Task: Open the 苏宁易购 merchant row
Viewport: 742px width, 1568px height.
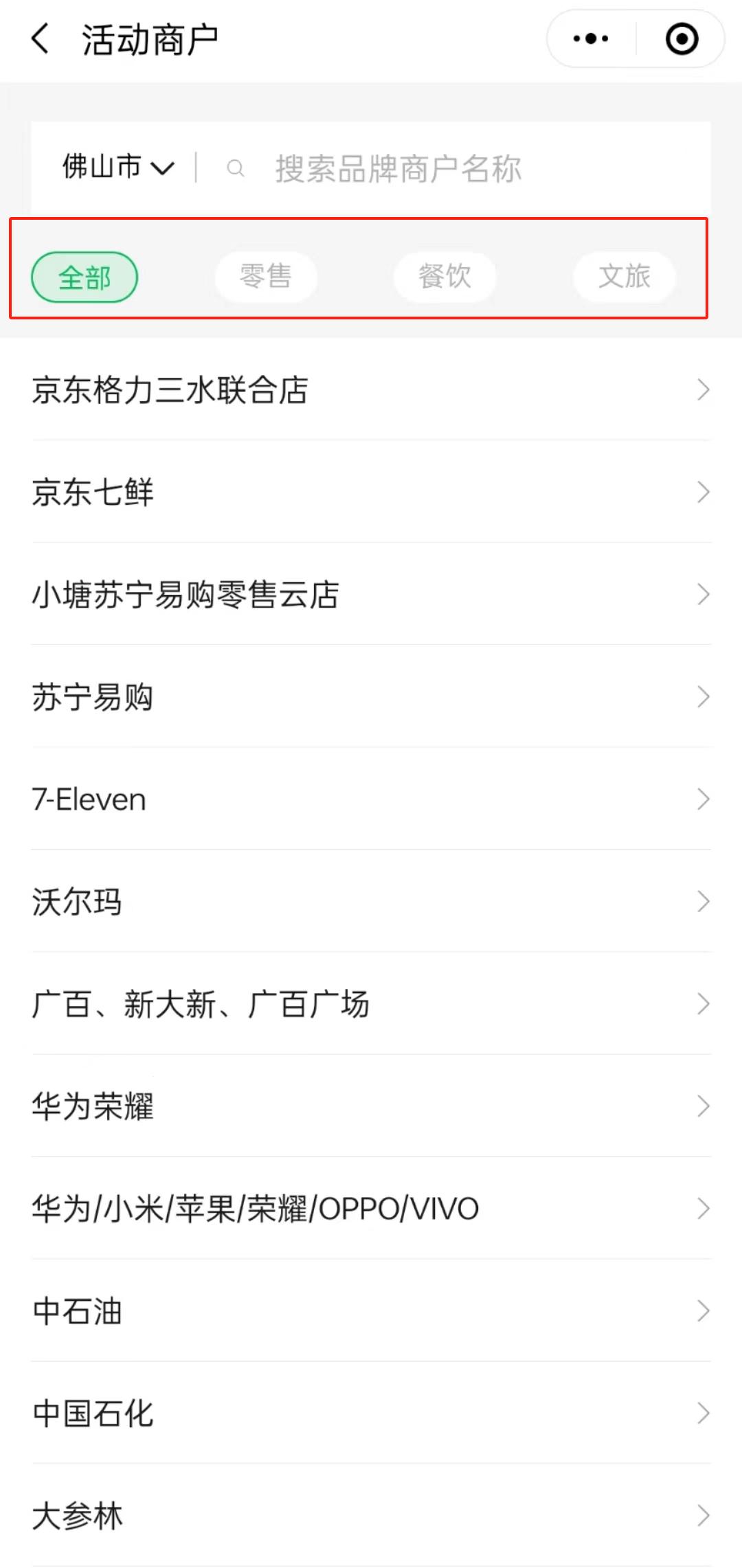Action: tap(371, 697)
